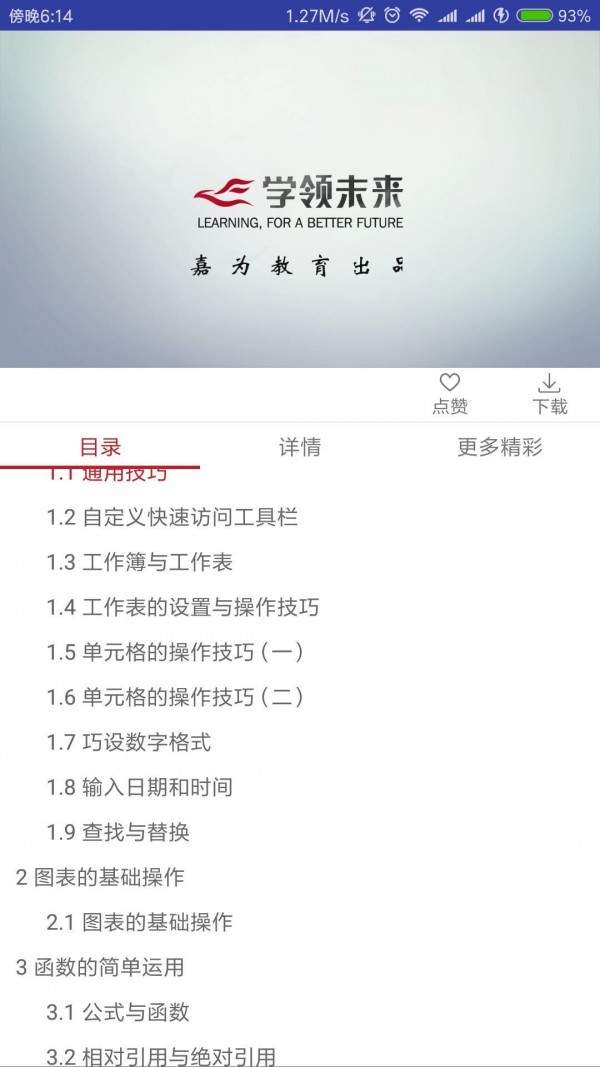Switch to the 更多精彩 tab

click(x=499, y=447)
